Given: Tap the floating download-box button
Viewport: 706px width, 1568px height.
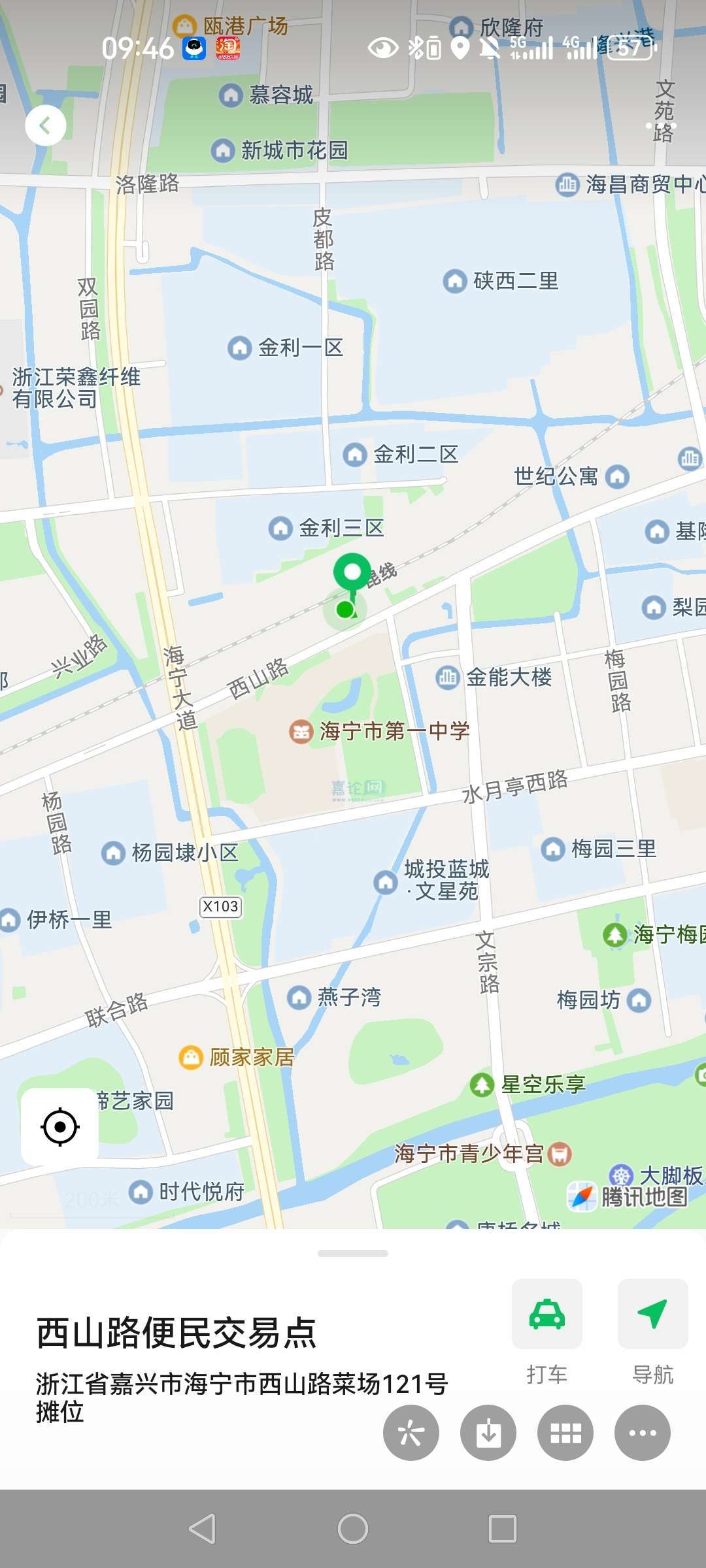Looking at the screenshot, I should point(488,1433).
